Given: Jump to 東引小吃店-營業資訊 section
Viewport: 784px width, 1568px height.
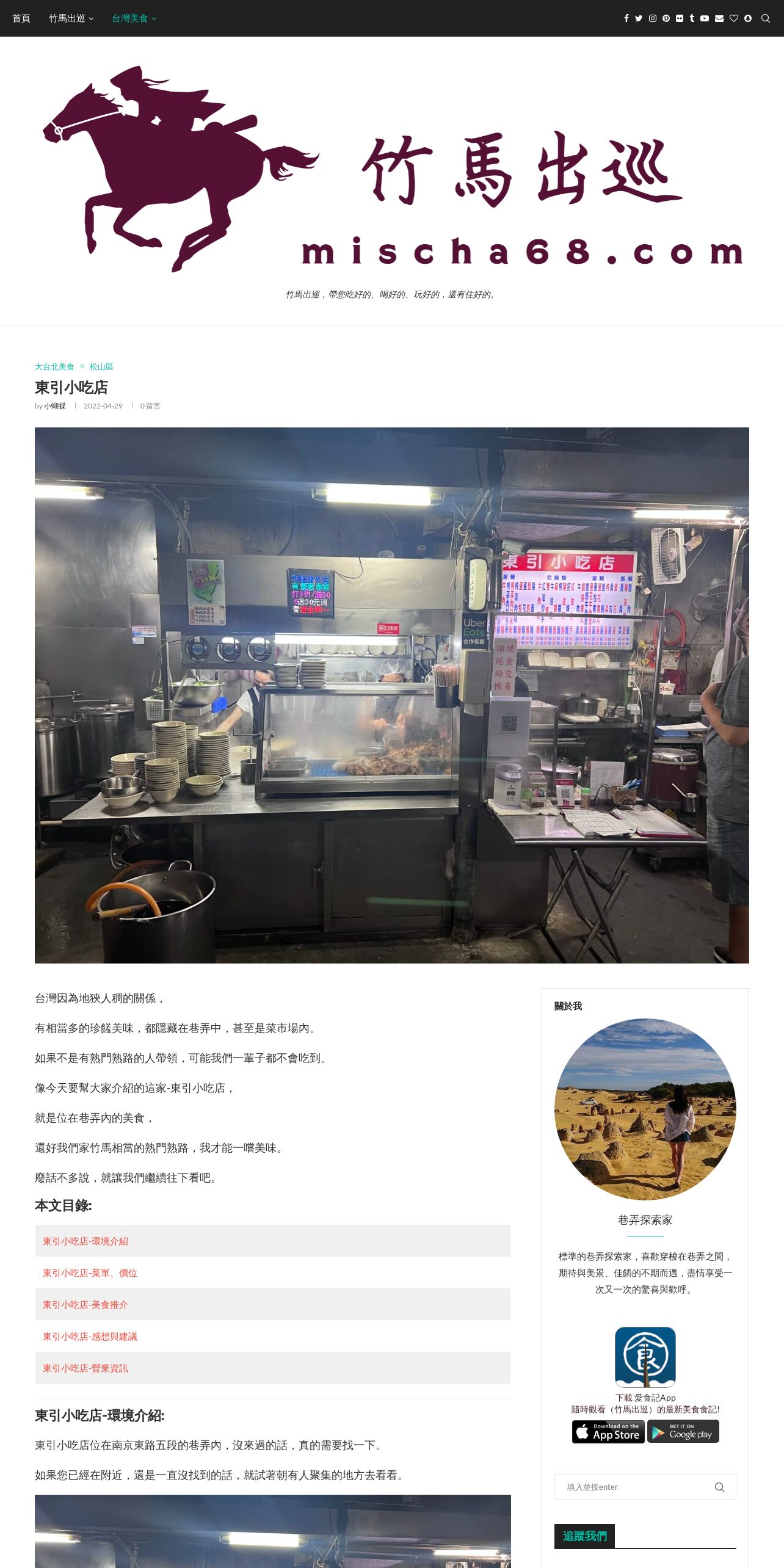Looking at the screenshot, I should 85,1368.
